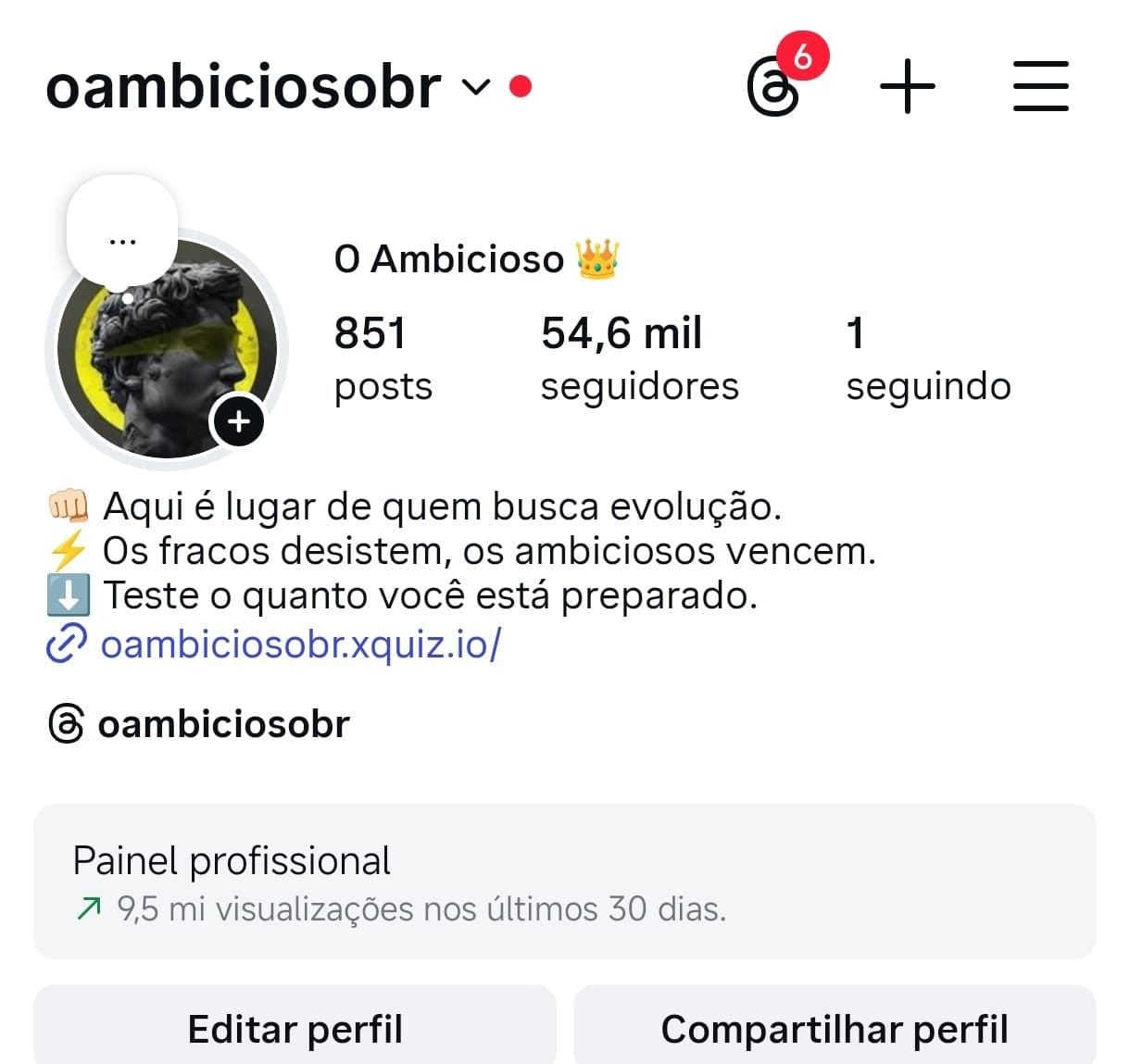Open the oambiciosobr.xquiz.io link
The width and height of the screenshot is (1130, 1064).
click(x=300, y=644)
